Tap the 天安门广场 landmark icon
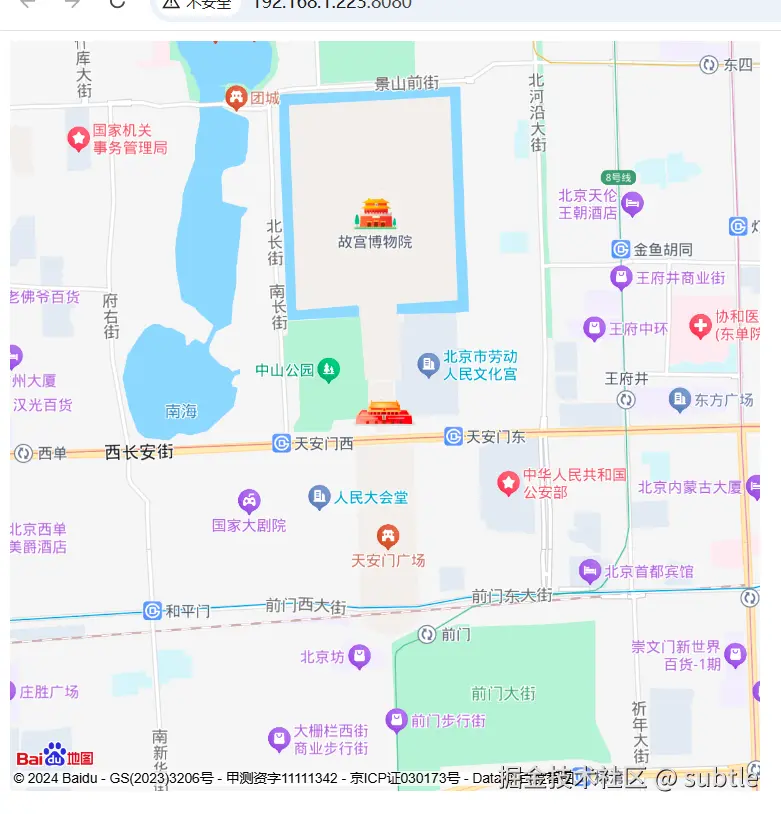Viewport: 781px width, 814px height. (387, 537)
